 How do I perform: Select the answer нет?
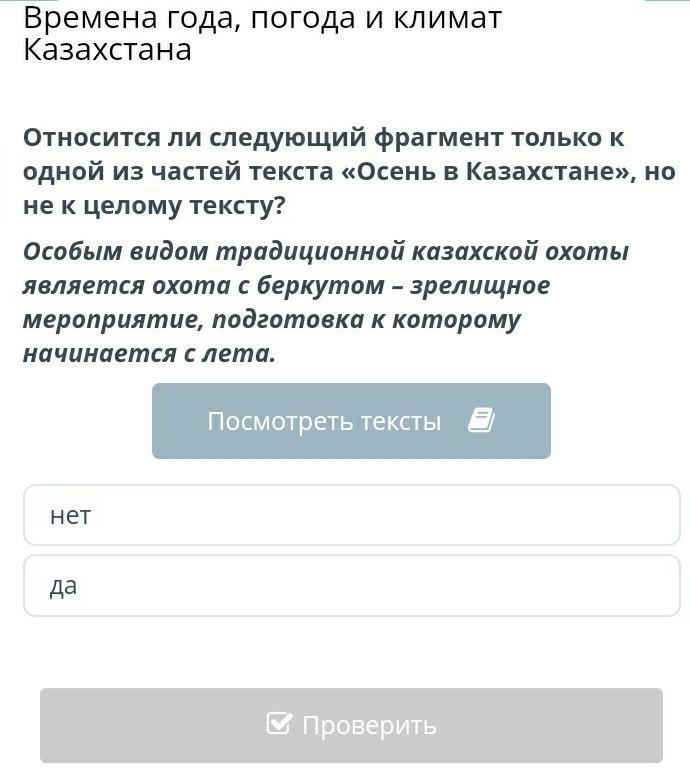352,515
